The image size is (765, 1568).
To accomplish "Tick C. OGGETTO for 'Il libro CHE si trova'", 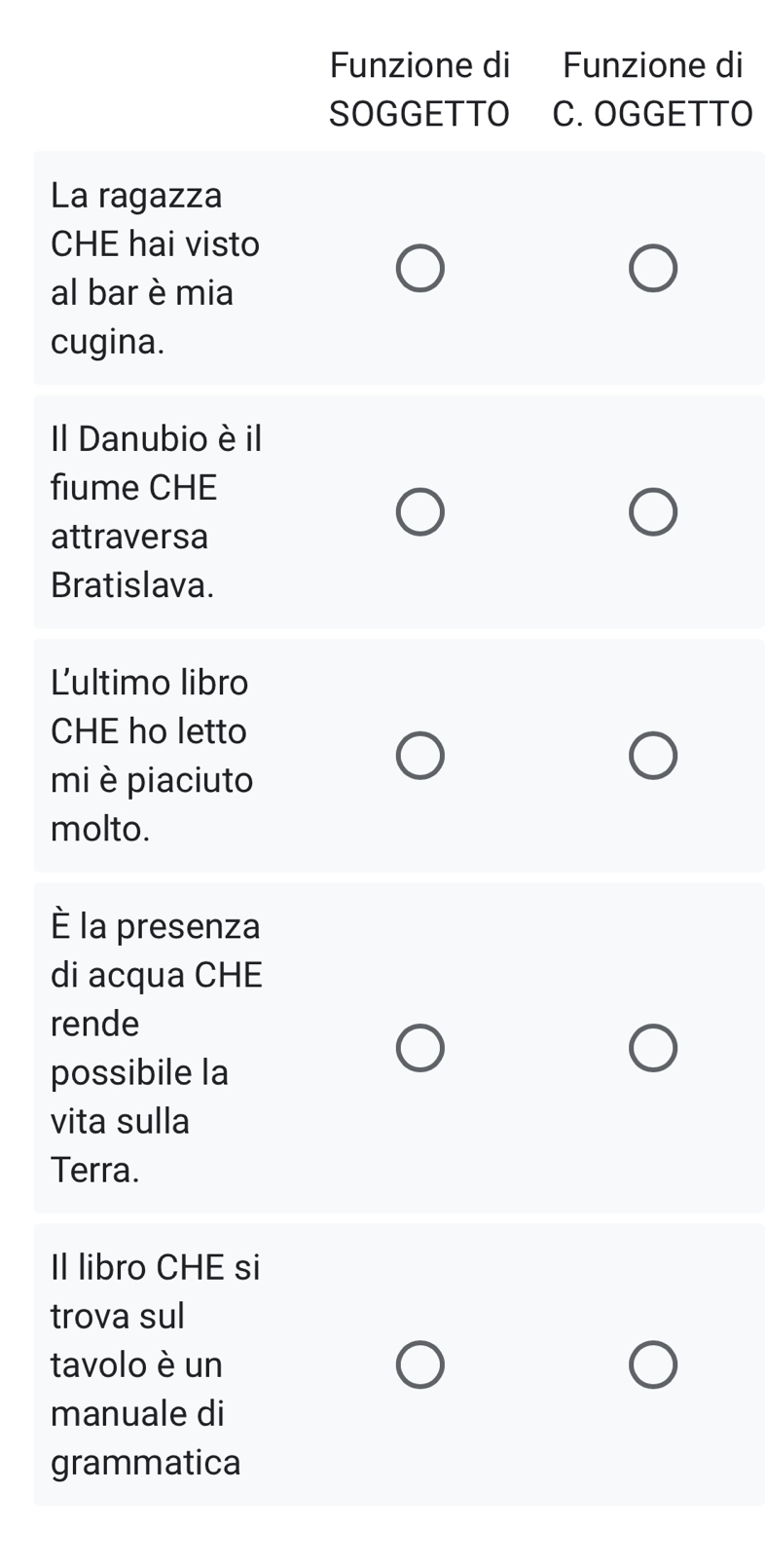I will [652, 1364].
